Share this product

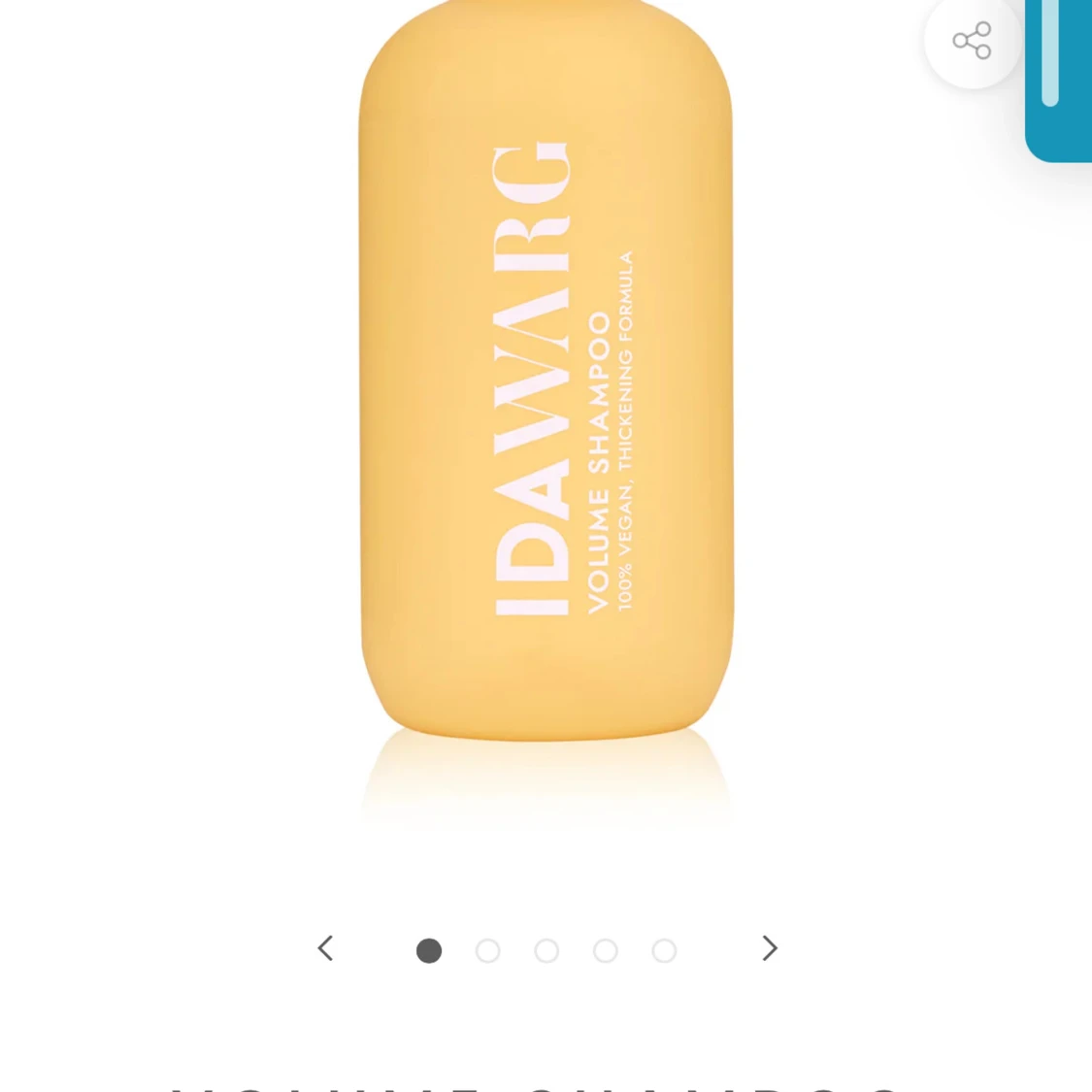(x=972, y=41)
